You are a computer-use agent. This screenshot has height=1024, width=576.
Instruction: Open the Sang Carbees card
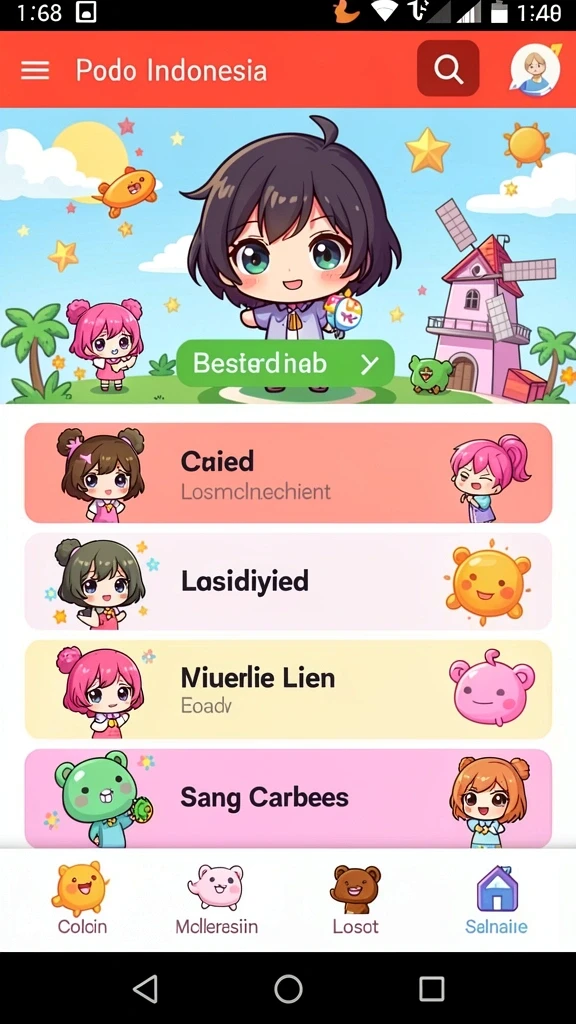(288, 798)
